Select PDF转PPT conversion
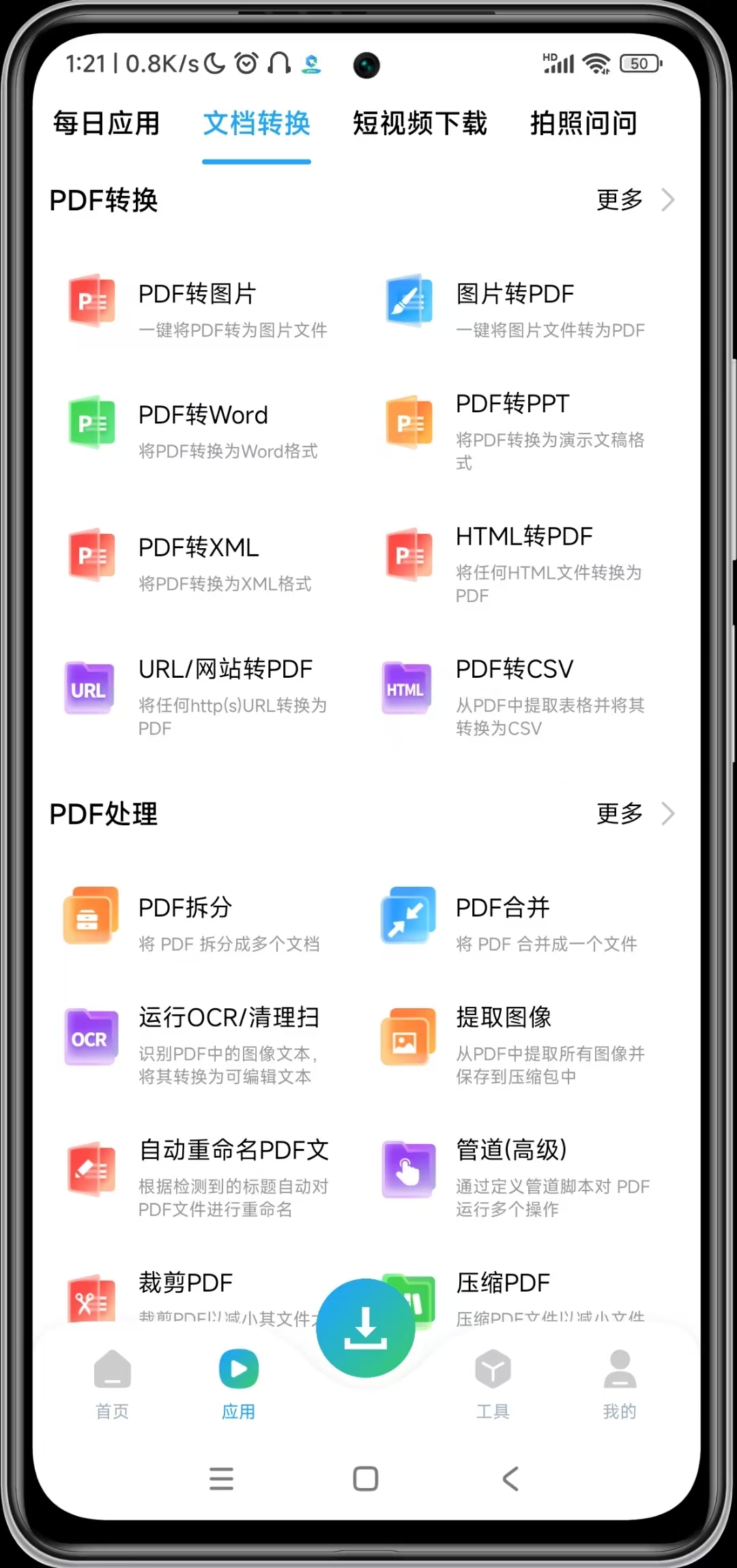This screenshot has height=1568, width=737. coord(513,427)
